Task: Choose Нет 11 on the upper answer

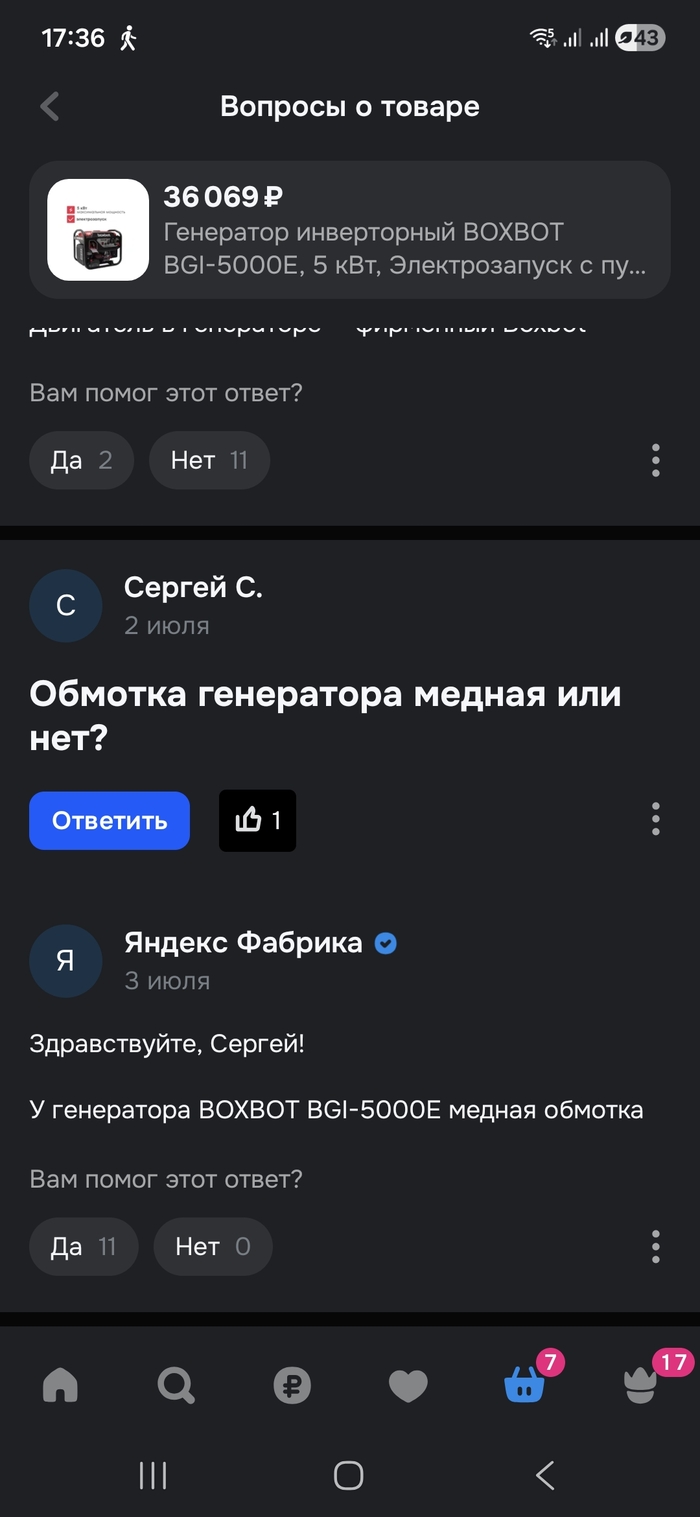Action: tap(209, 460)
